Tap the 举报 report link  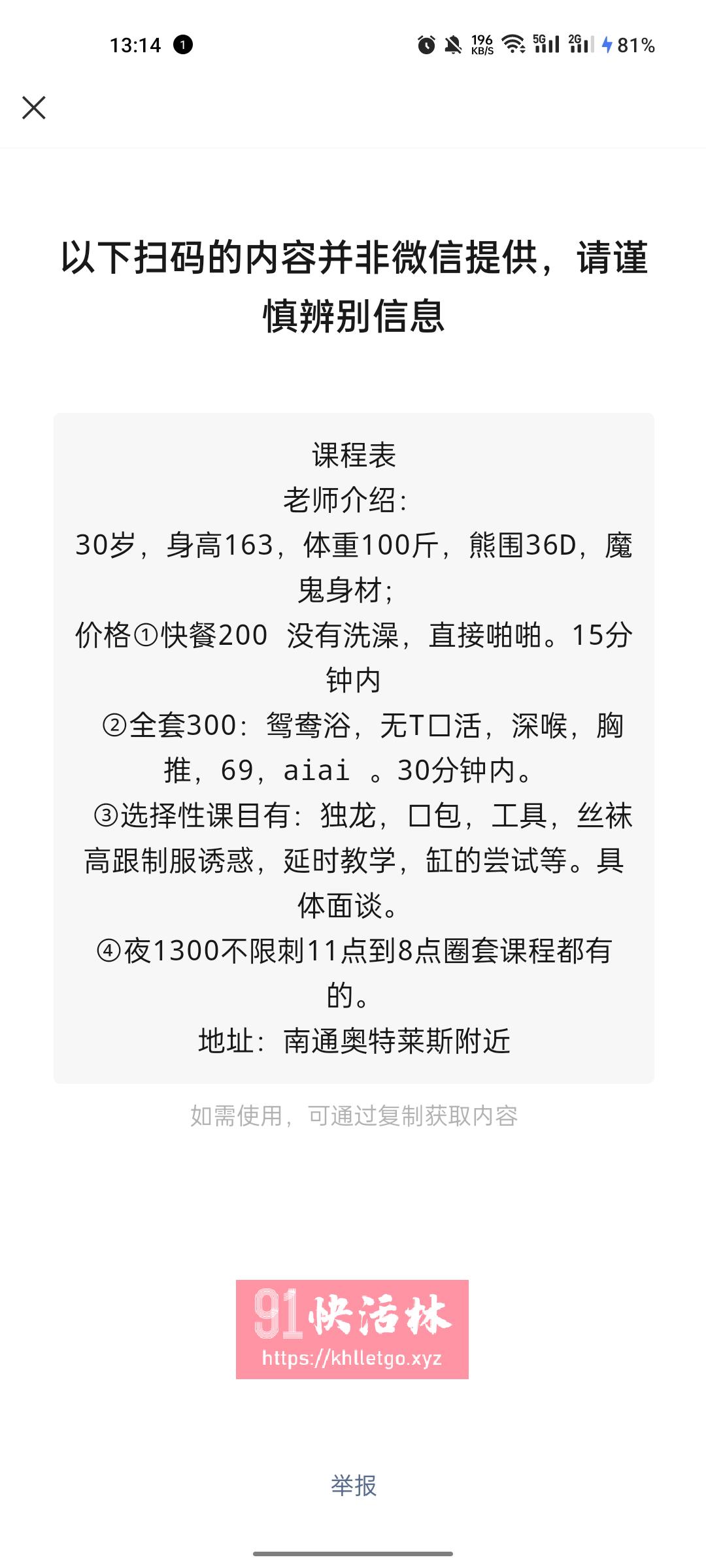(354, 1485)
